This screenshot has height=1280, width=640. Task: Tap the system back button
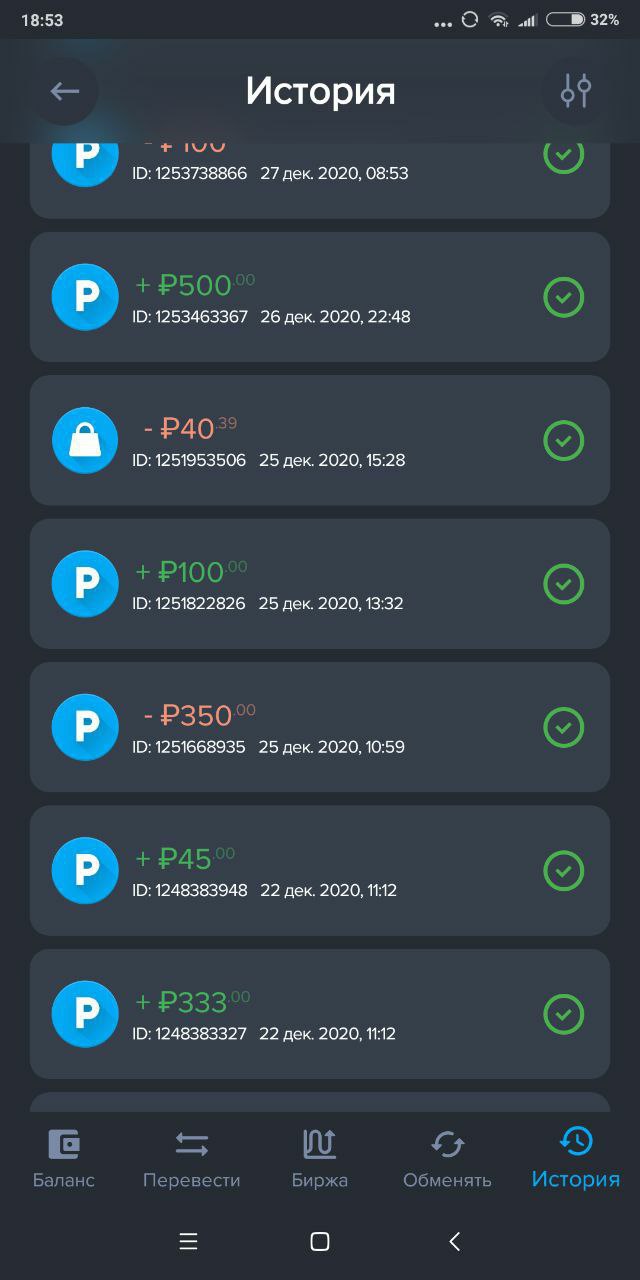pos(454,1241)
